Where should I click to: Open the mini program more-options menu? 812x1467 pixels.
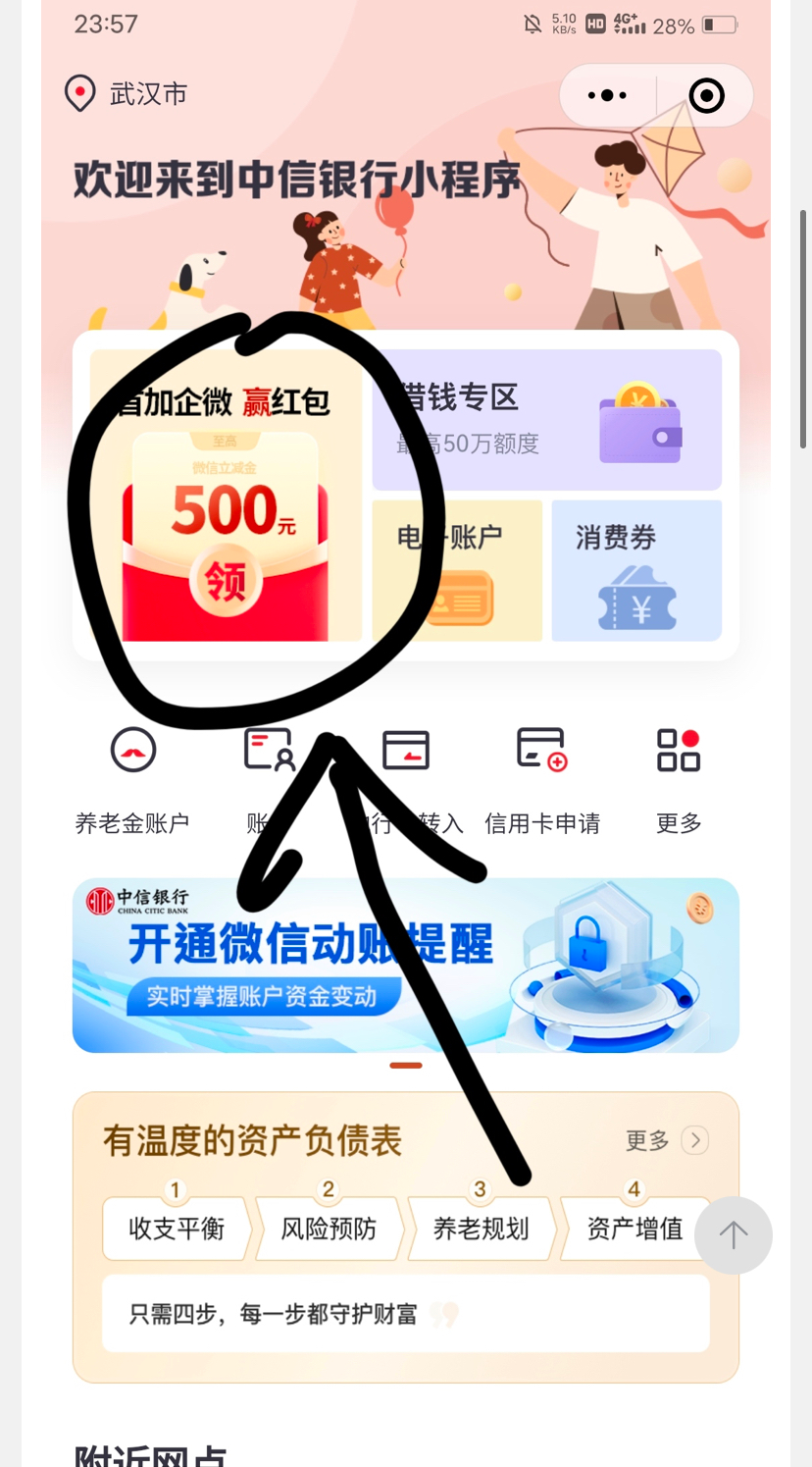[607, 95]
